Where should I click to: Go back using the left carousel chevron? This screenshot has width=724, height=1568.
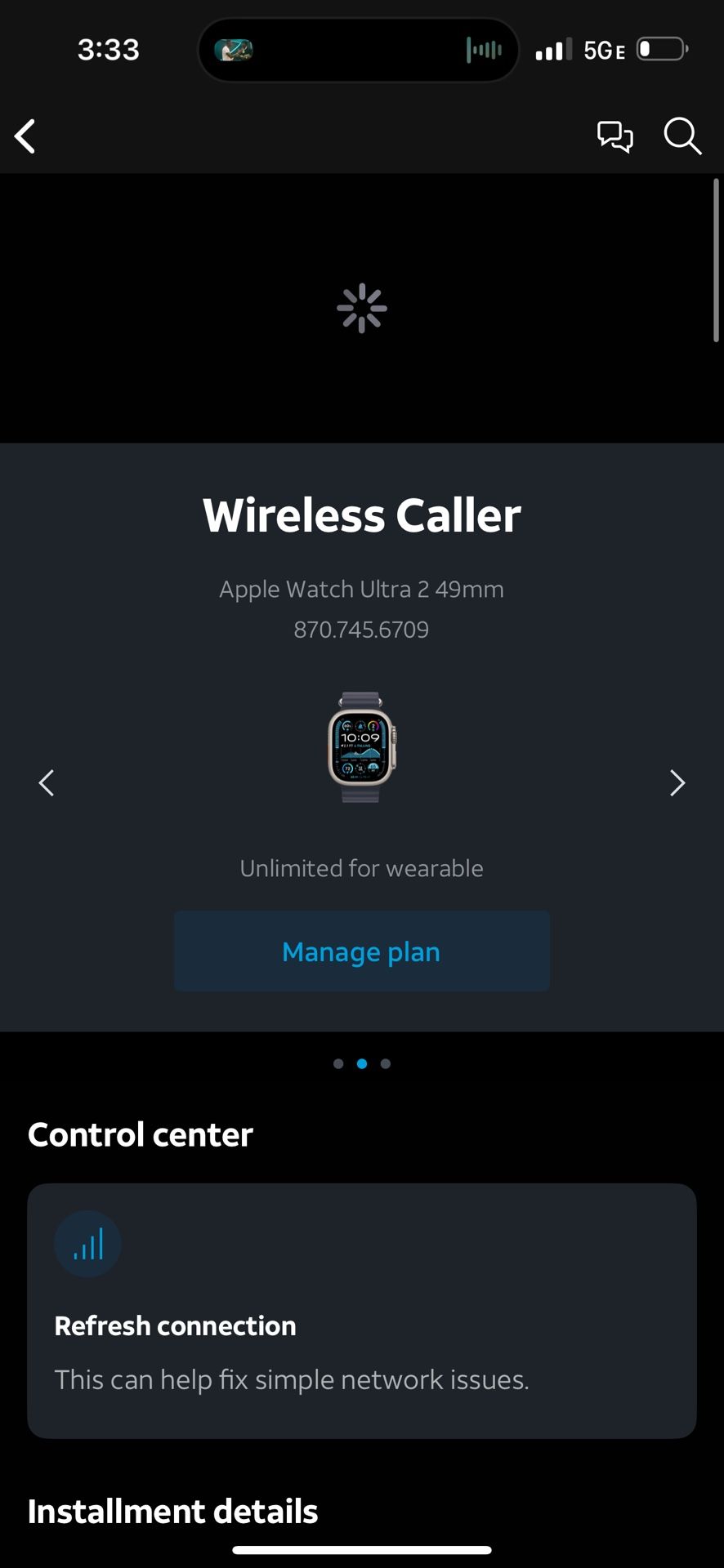[47, 782]
